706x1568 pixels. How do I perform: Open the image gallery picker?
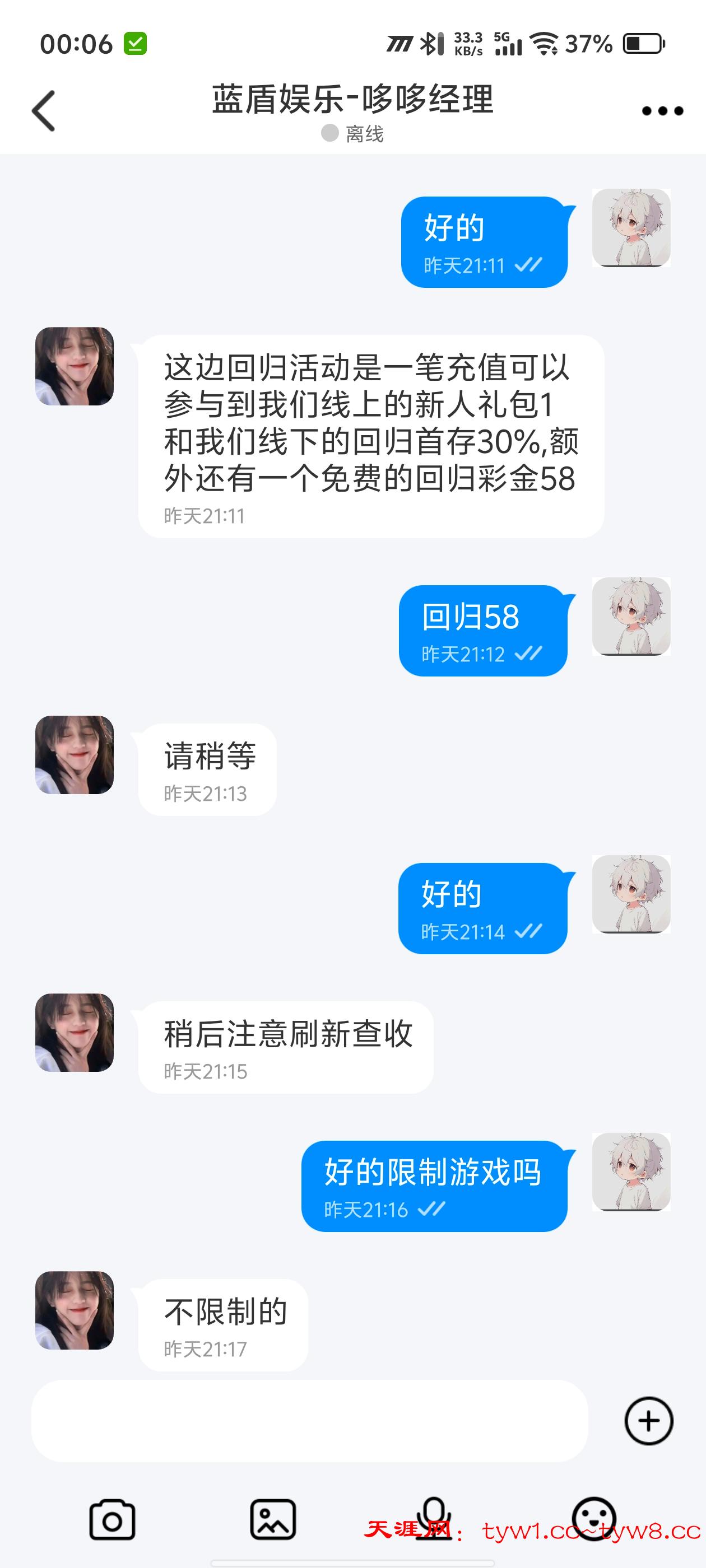click(x=273, y=1520)
